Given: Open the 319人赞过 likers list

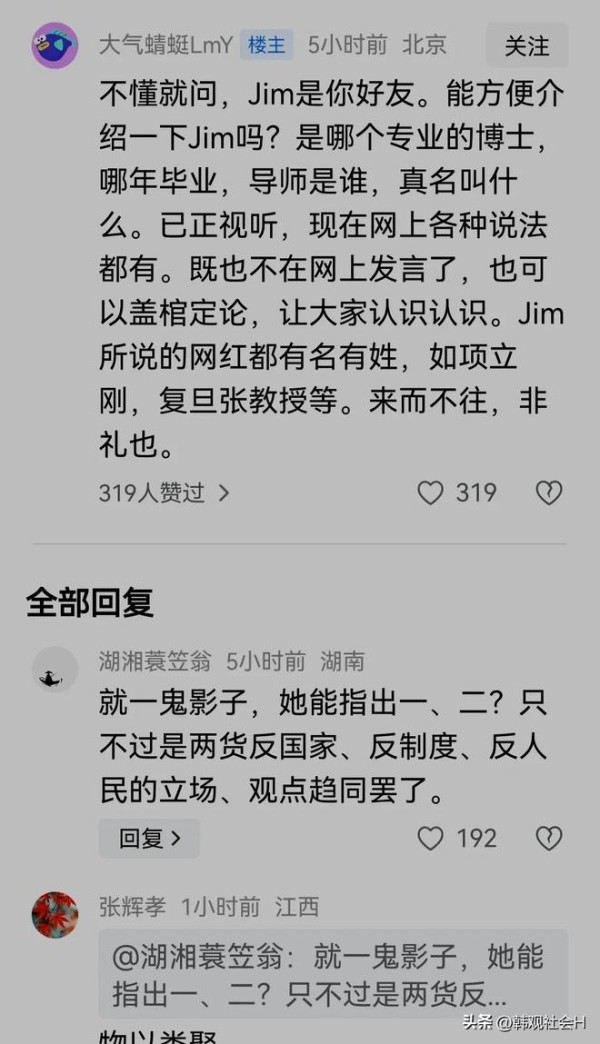Looking at the screenshot, I should 164,493.
